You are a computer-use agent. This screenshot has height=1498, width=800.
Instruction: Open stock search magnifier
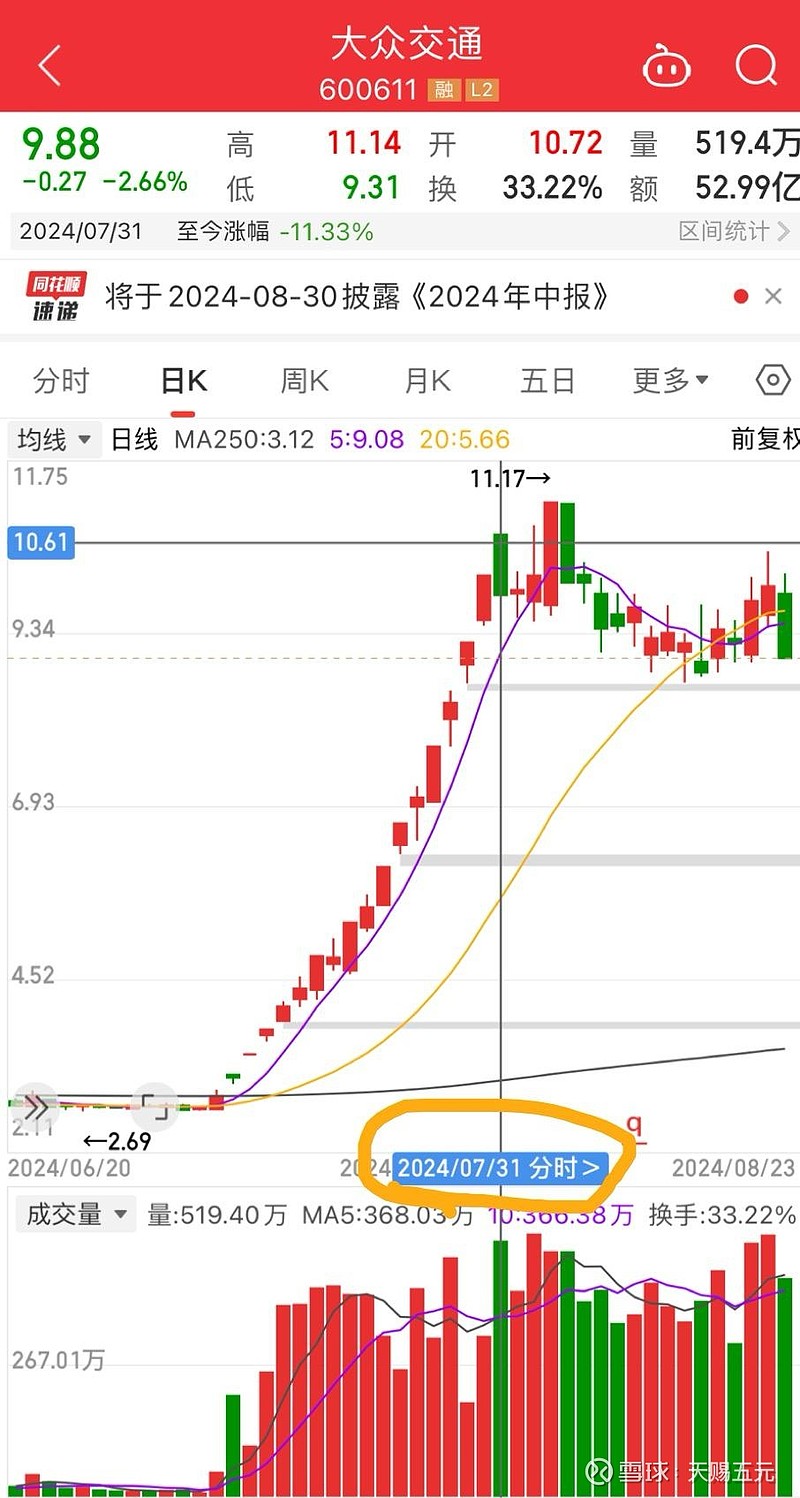(756, 66)
